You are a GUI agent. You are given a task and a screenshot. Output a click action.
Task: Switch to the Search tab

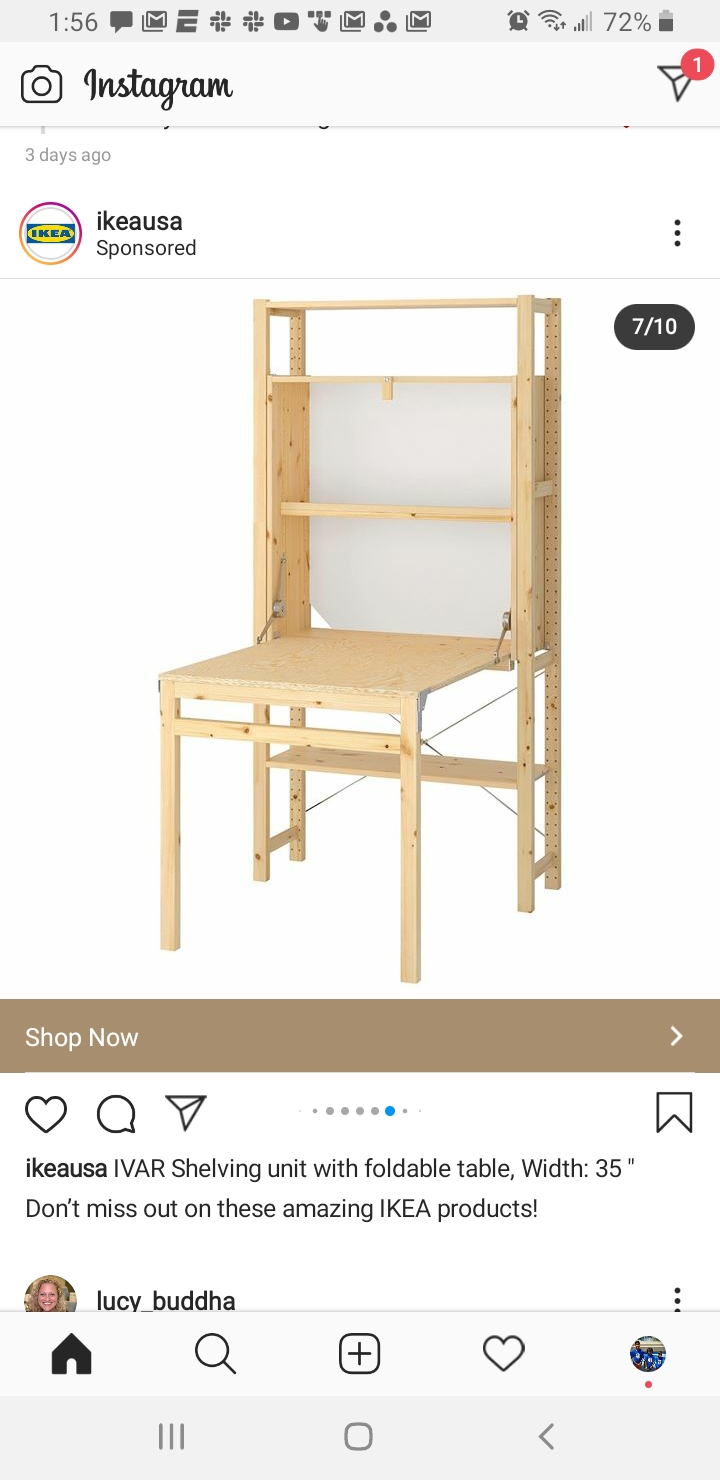(215, 1354)
